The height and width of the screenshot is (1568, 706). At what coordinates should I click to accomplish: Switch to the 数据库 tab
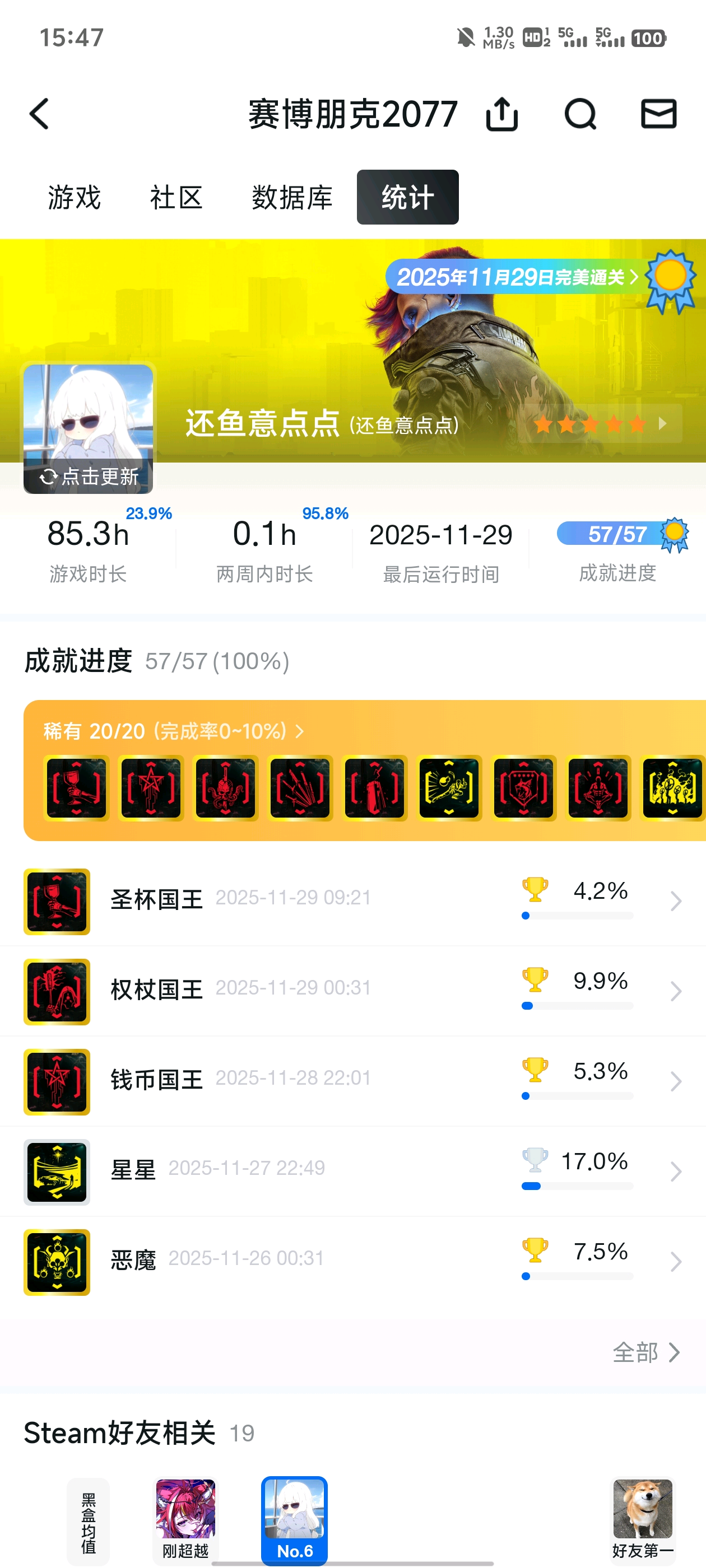(292, 197)
